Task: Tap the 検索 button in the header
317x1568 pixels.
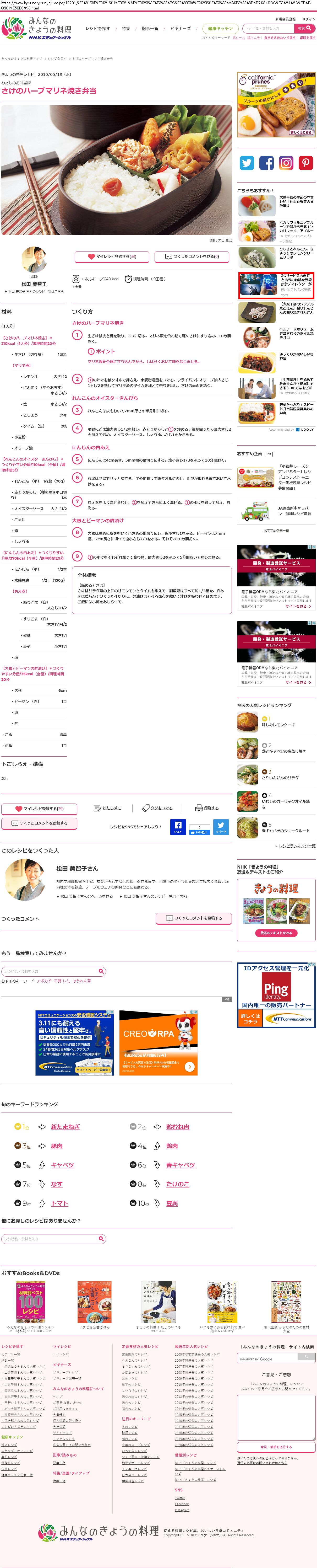Action: [x=304, y=28]
